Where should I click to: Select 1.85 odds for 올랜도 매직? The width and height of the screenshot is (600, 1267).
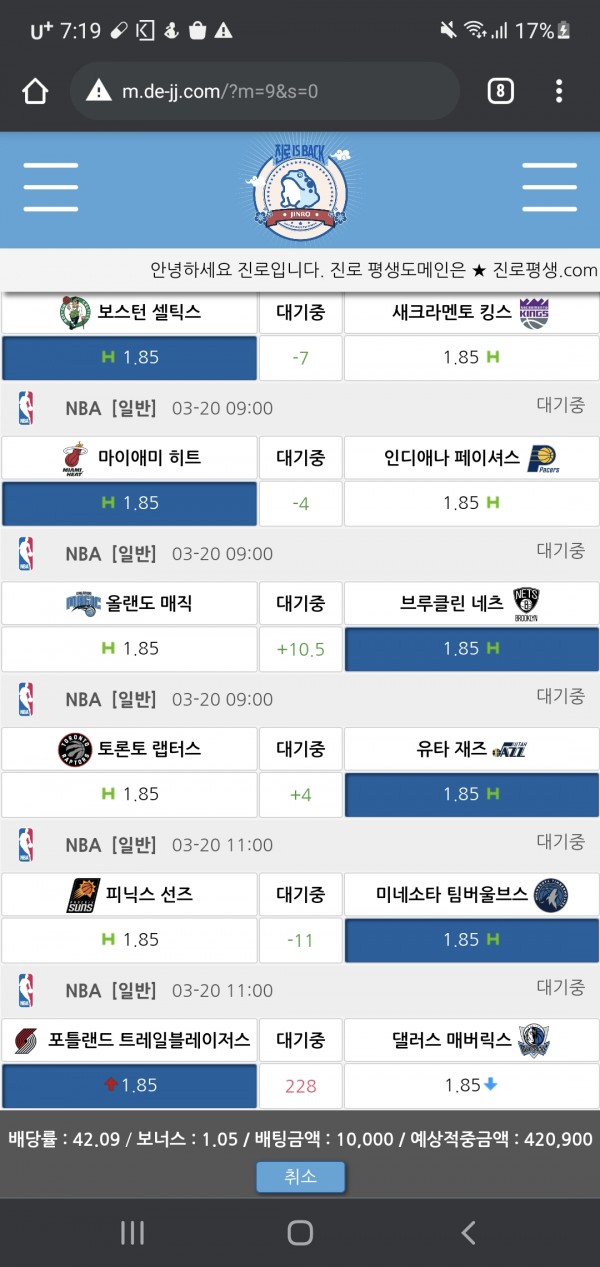tap(129, 648)
